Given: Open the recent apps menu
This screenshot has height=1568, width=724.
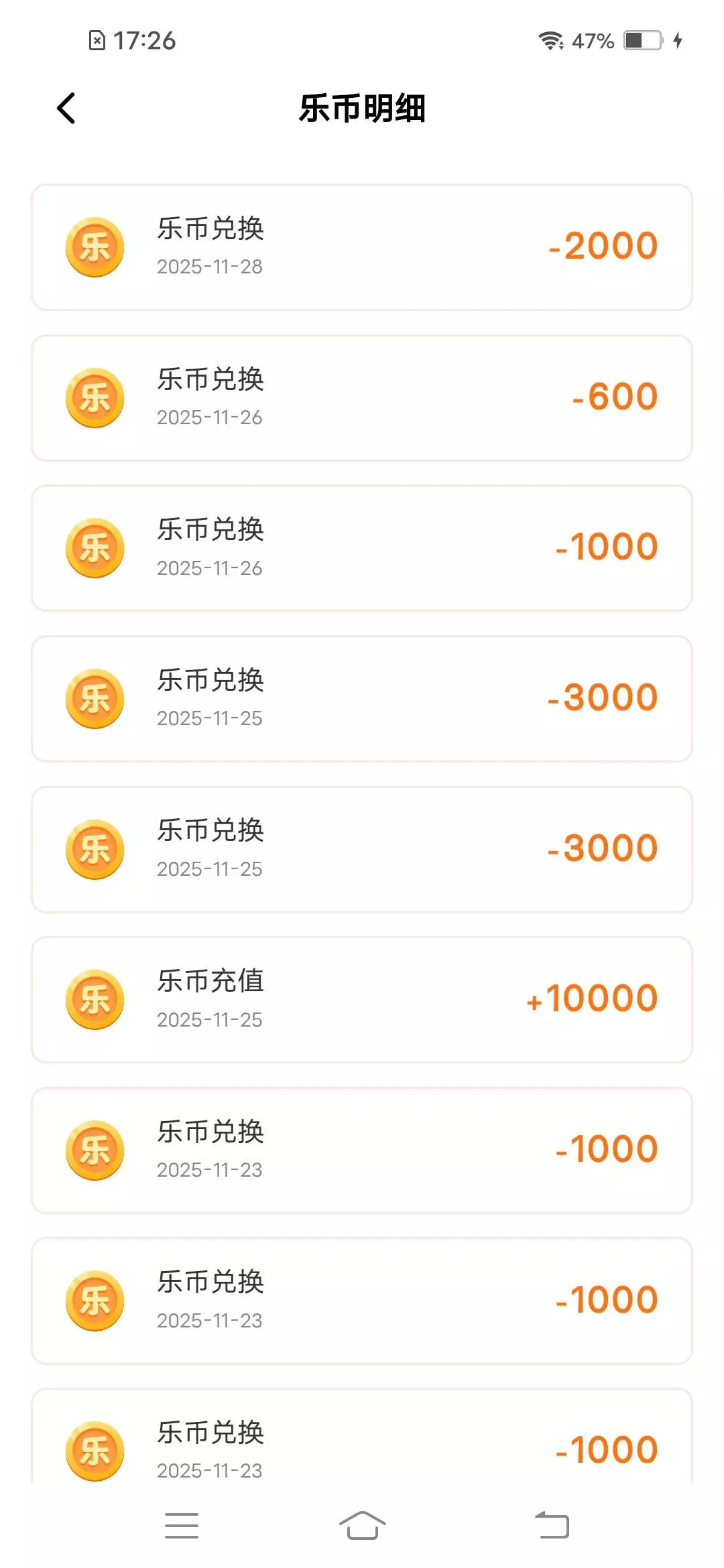Looking at the screenshot, I should point(182,1526).
